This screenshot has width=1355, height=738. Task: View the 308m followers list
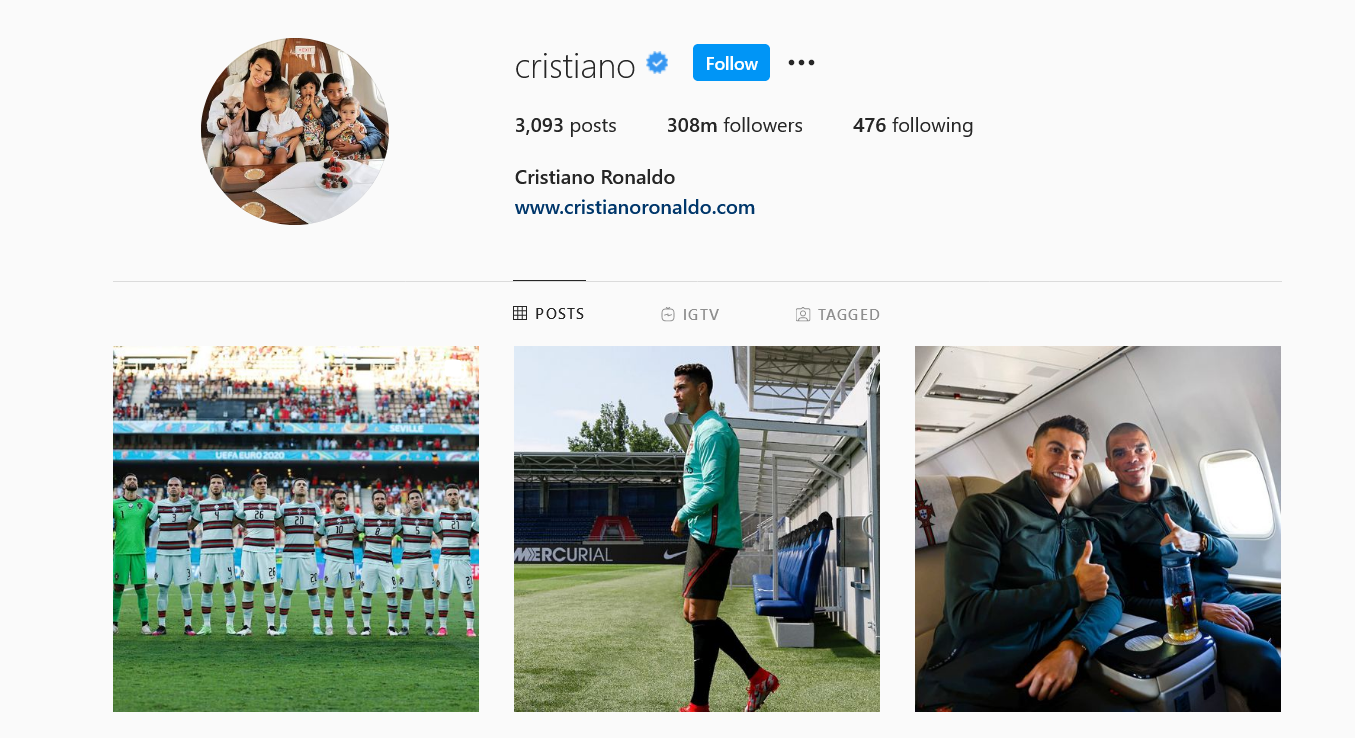click(734, 125)
